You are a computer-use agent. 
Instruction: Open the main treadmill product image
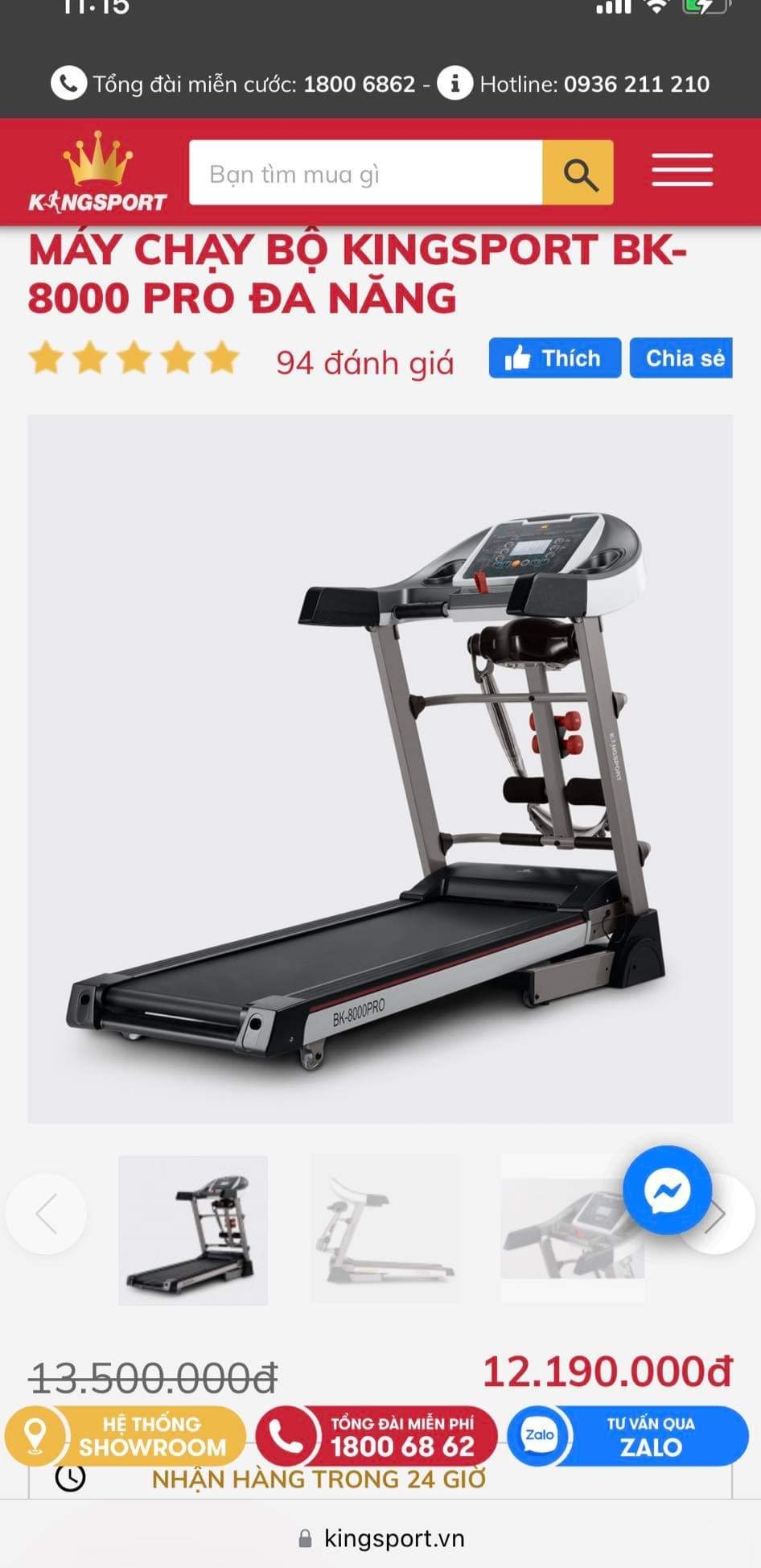380,769
